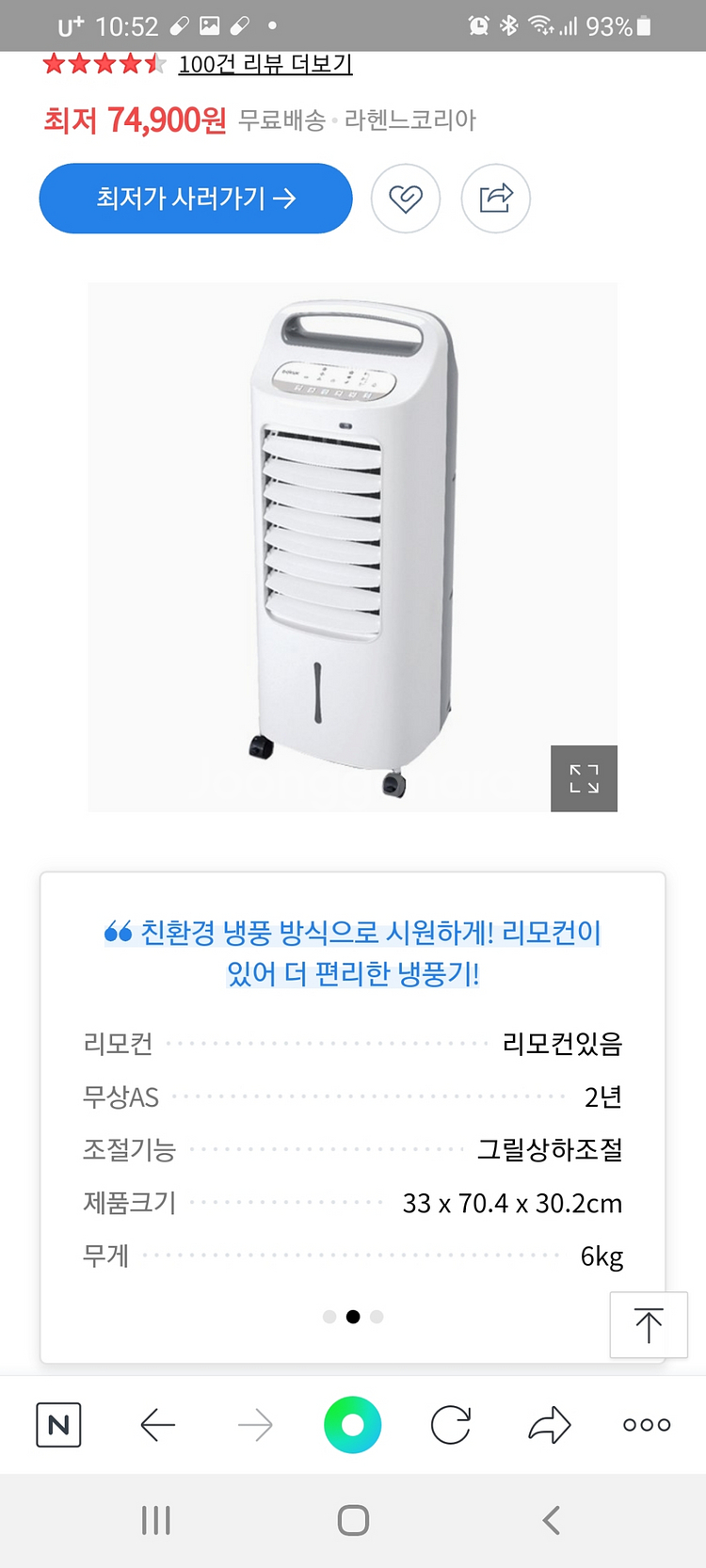706x1568 pixels.
Task: Add product to wishlist with heart icon
Action: 406,199
